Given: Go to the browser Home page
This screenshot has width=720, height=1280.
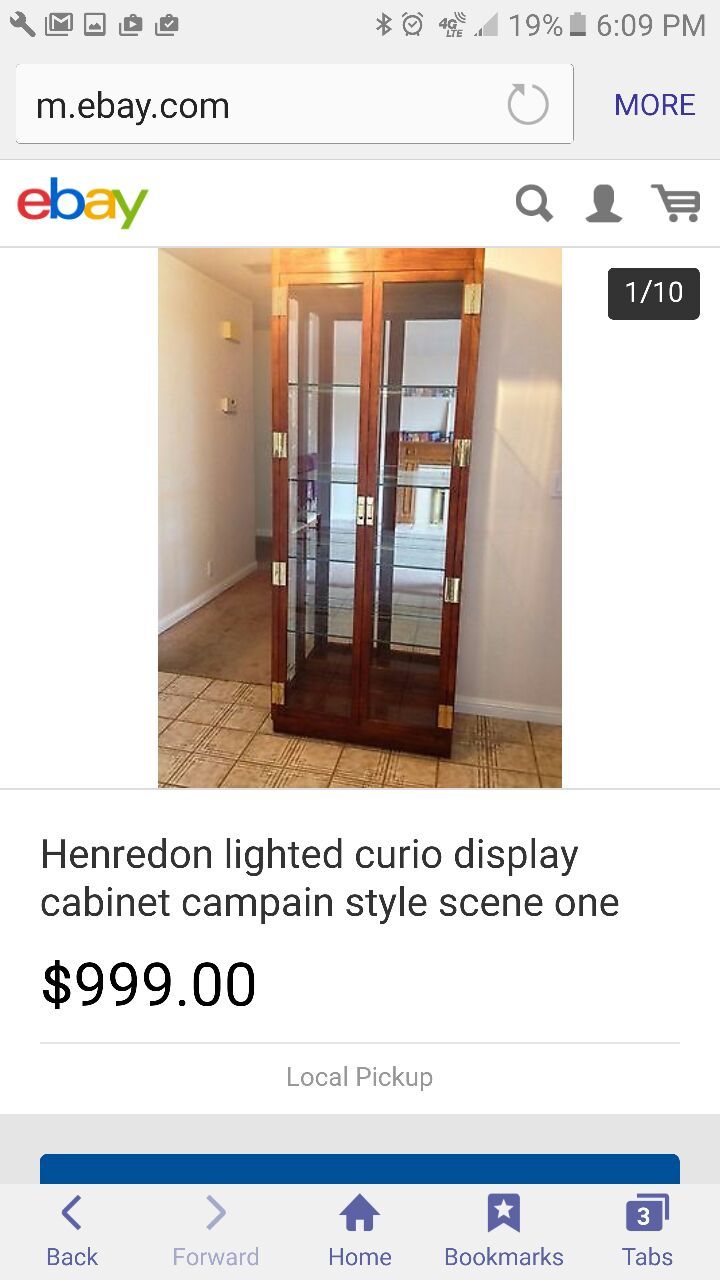Looking at the screenshot, I should (x=360, y=1232).
